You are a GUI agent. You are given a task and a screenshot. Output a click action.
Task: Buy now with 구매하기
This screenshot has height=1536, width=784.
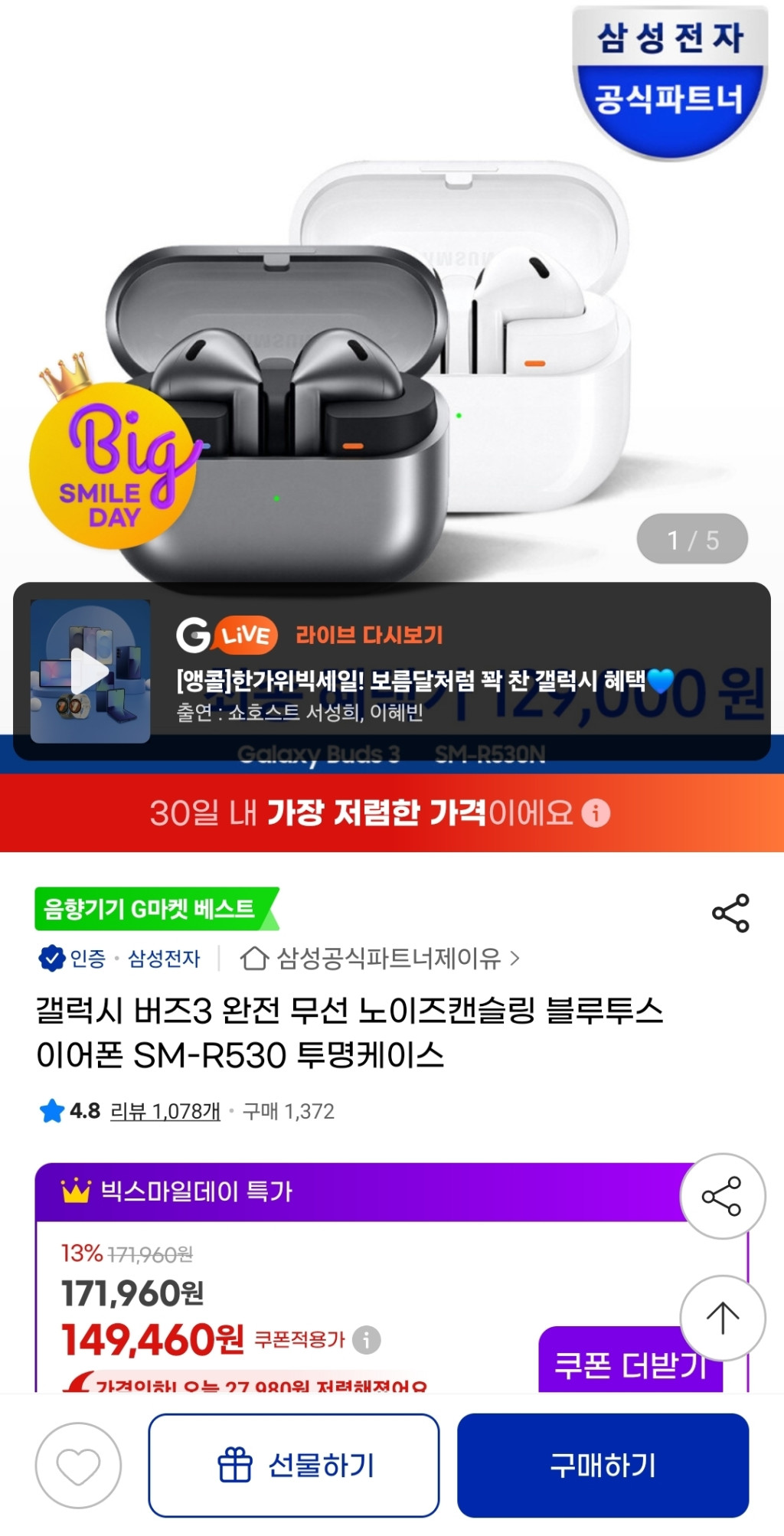(x=603, y=1466)
